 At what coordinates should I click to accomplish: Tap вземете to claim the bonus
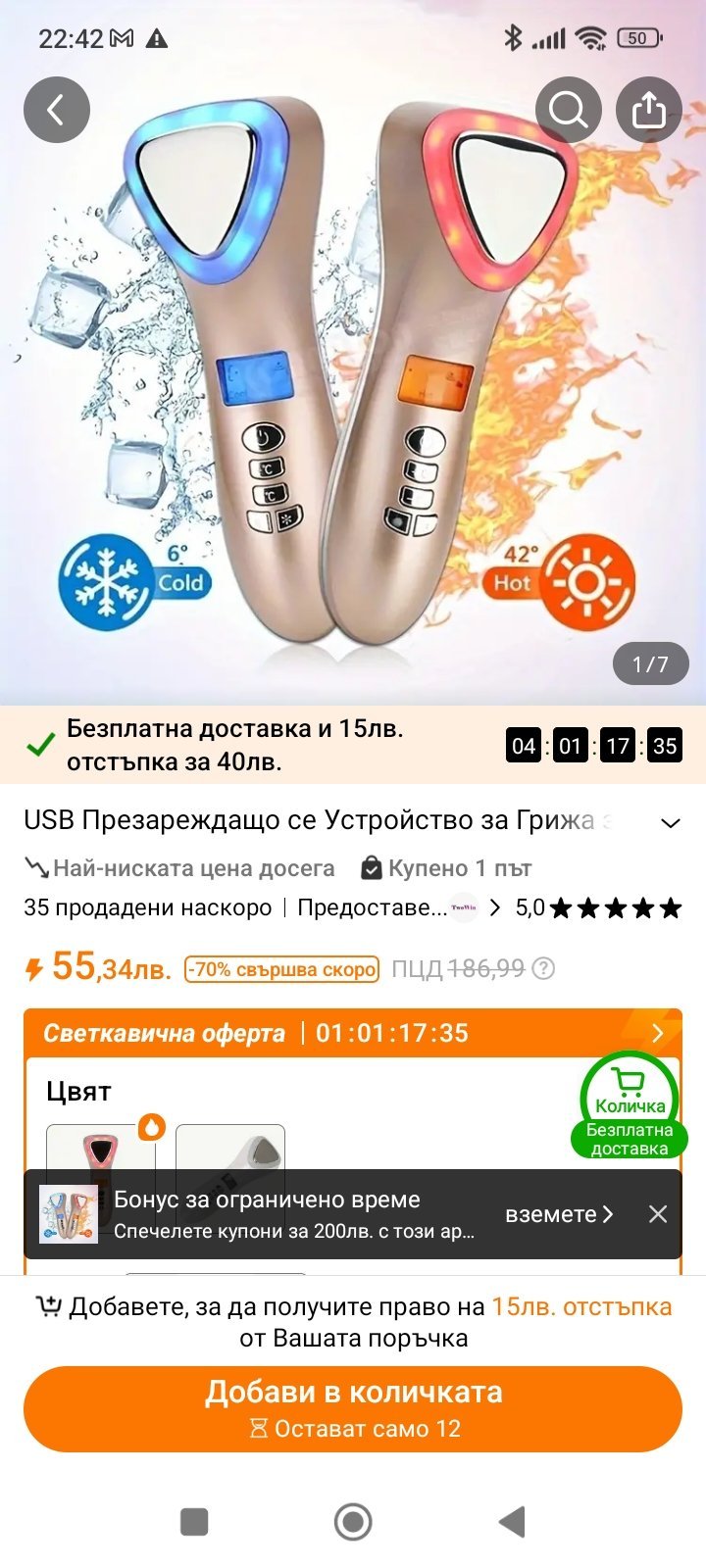[x=559, y=1214]
